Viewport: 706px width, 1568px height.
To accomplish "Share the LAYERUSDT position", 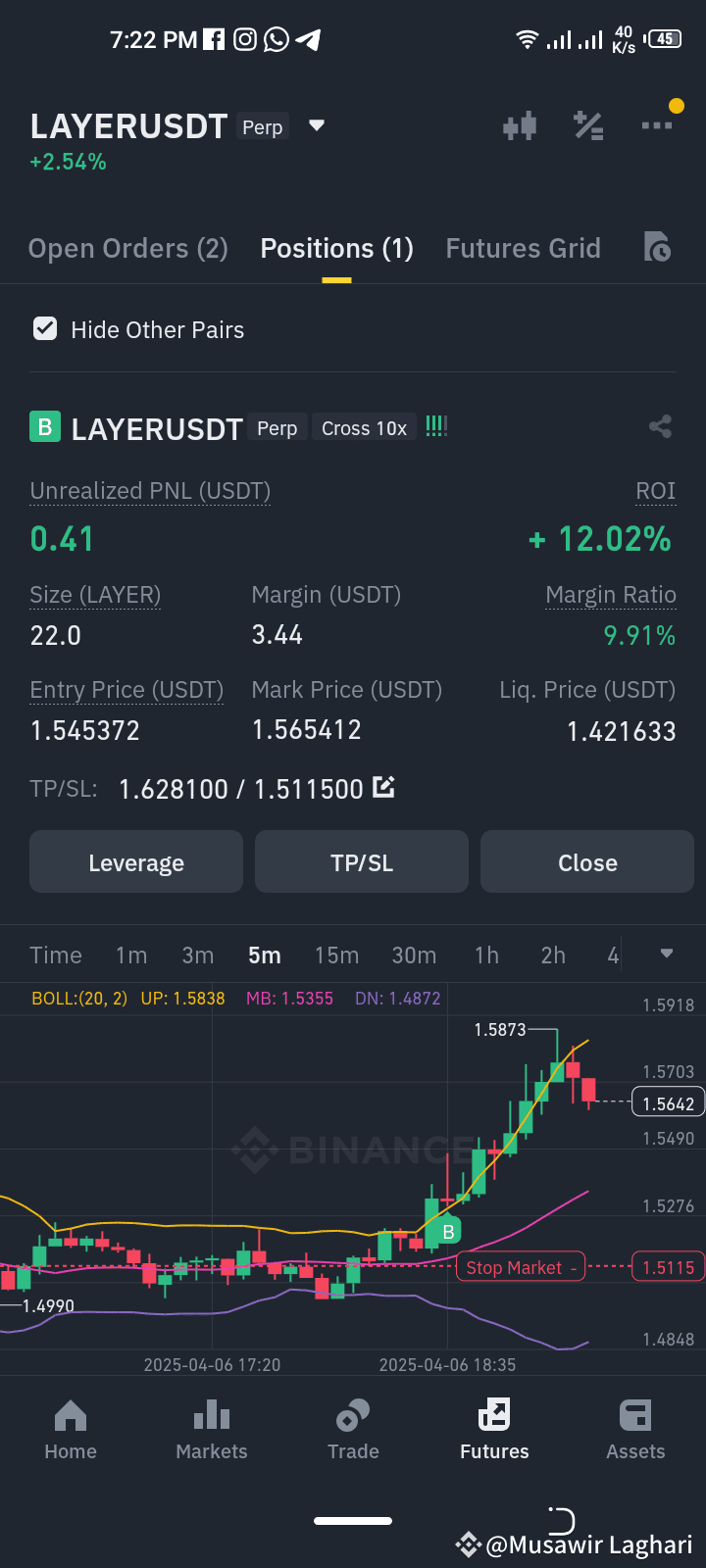I will 659,427.
